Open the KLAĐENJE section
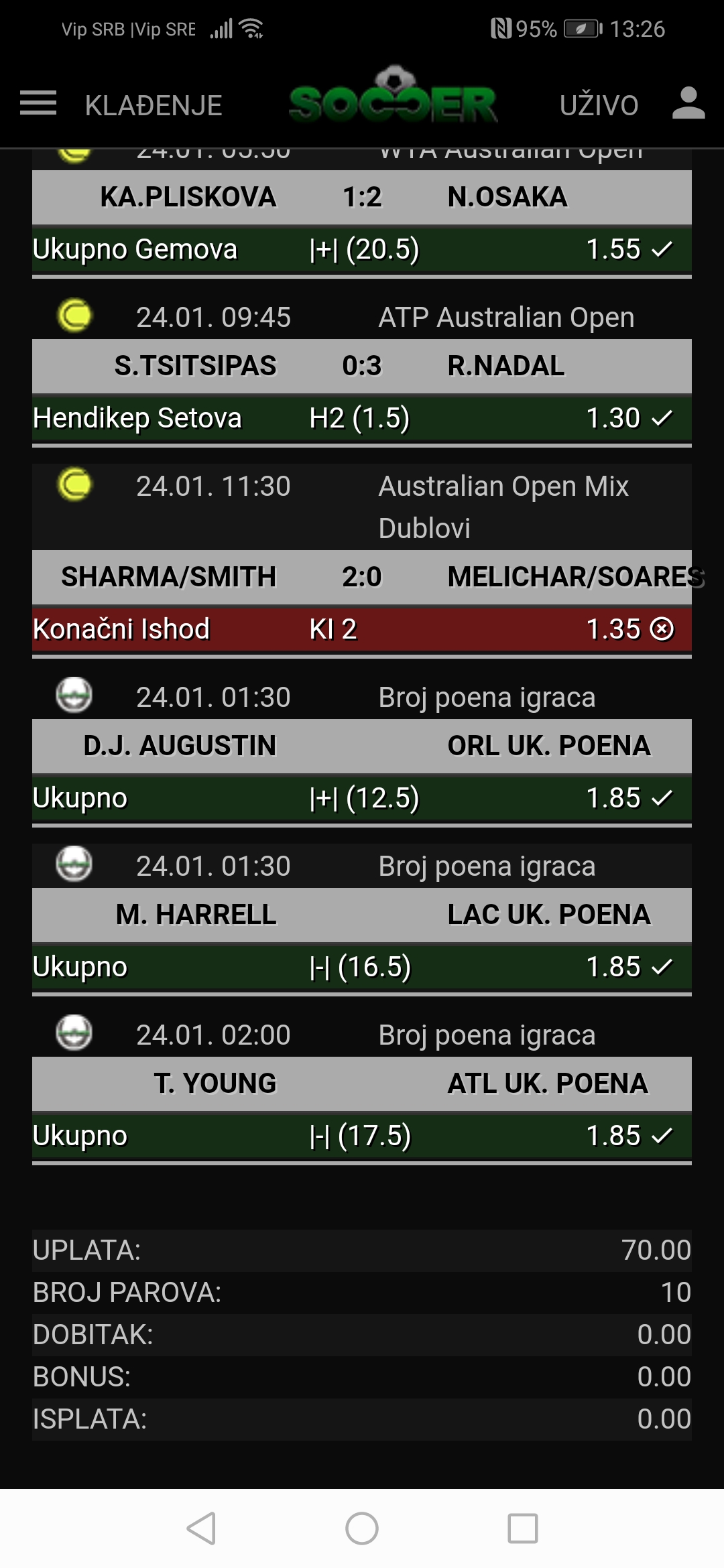Image resolution: width=724 pixels, height=1568 pixels. point(154,105)
